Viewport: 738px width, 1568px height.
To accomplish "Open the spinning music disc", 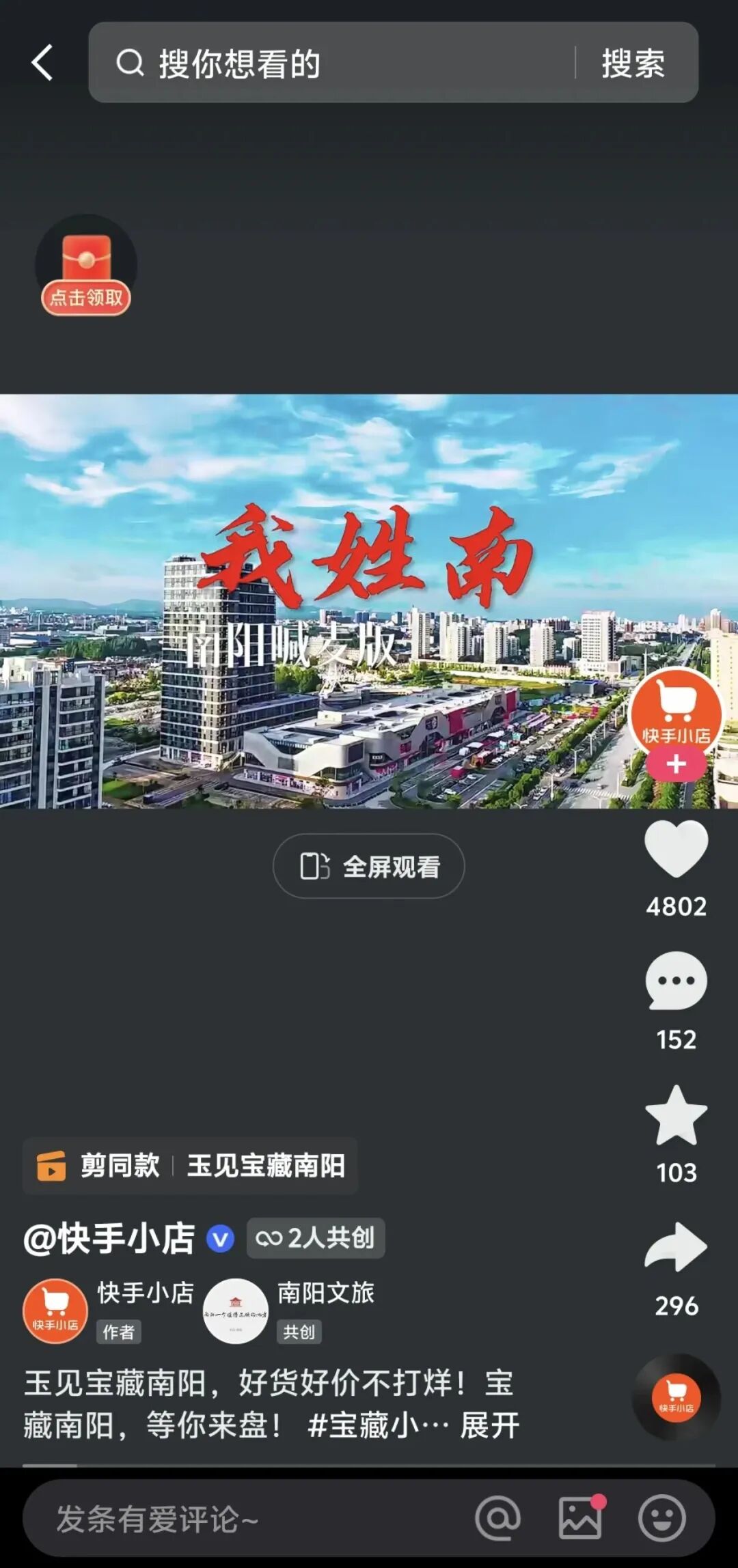I will (x=676, y=1397).
